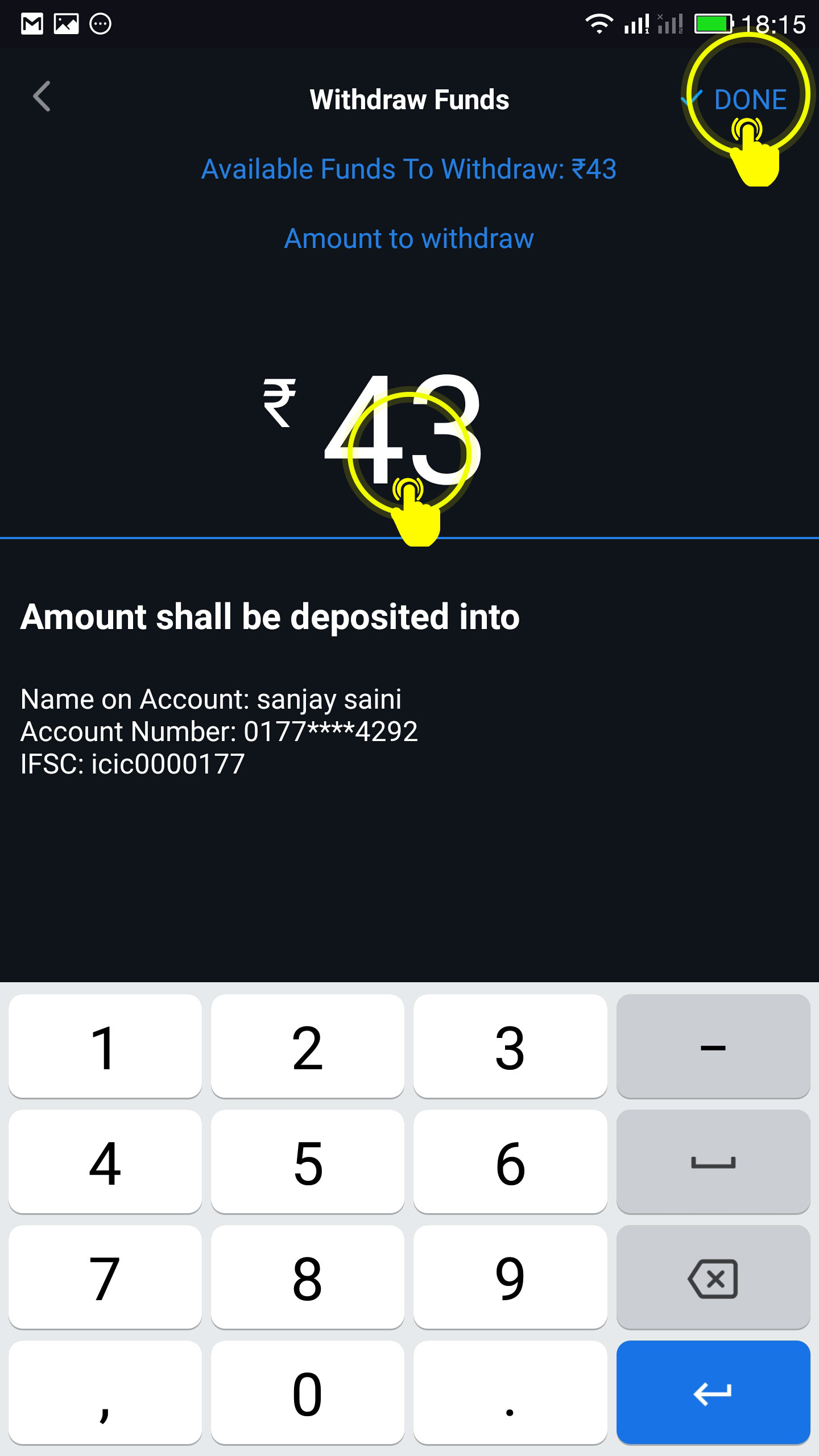Screen dimensions: 819x1456
Task: Hit the blue enter key
Action: coord(713,1392)
